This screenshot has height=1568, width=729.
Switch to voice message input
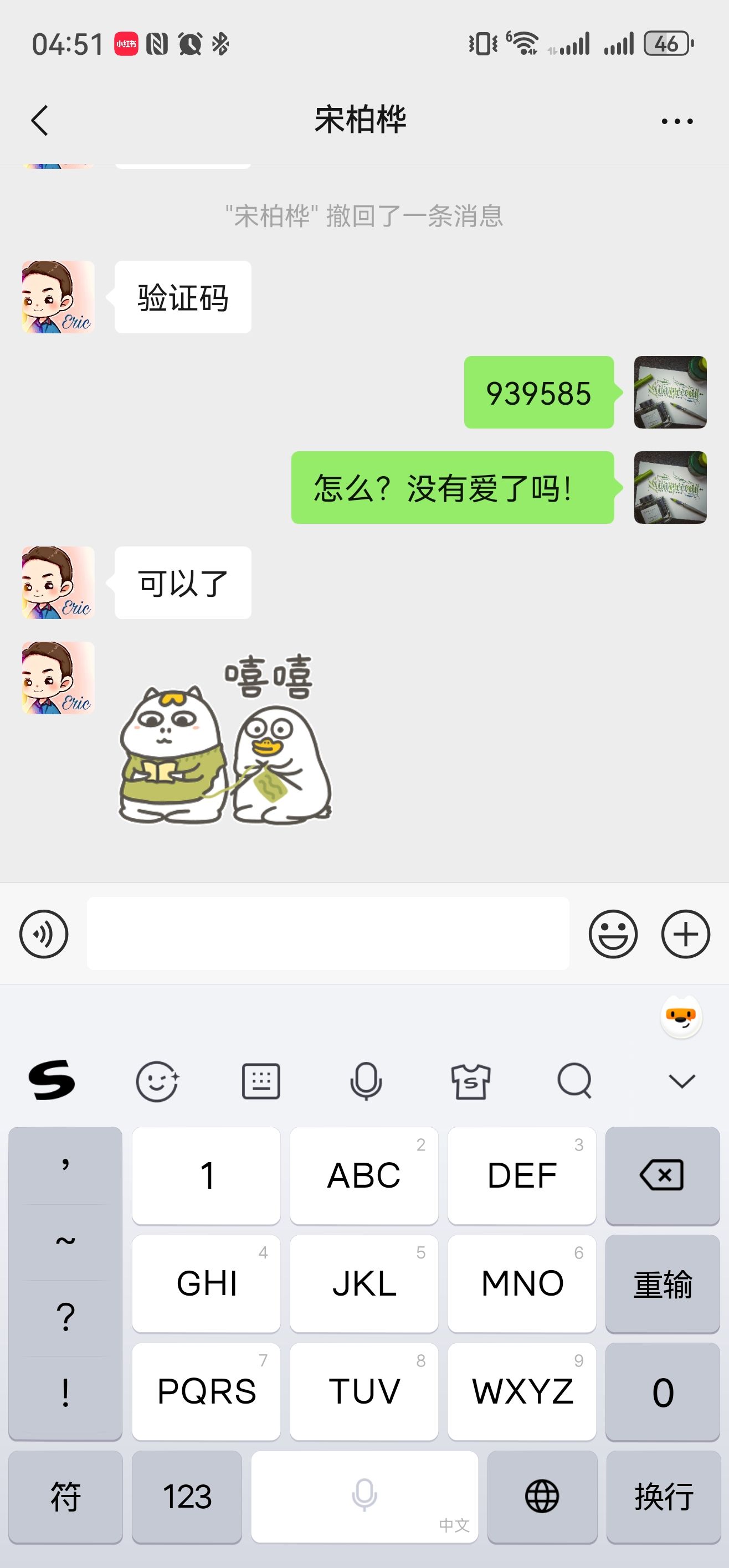(x=44, y=933)
